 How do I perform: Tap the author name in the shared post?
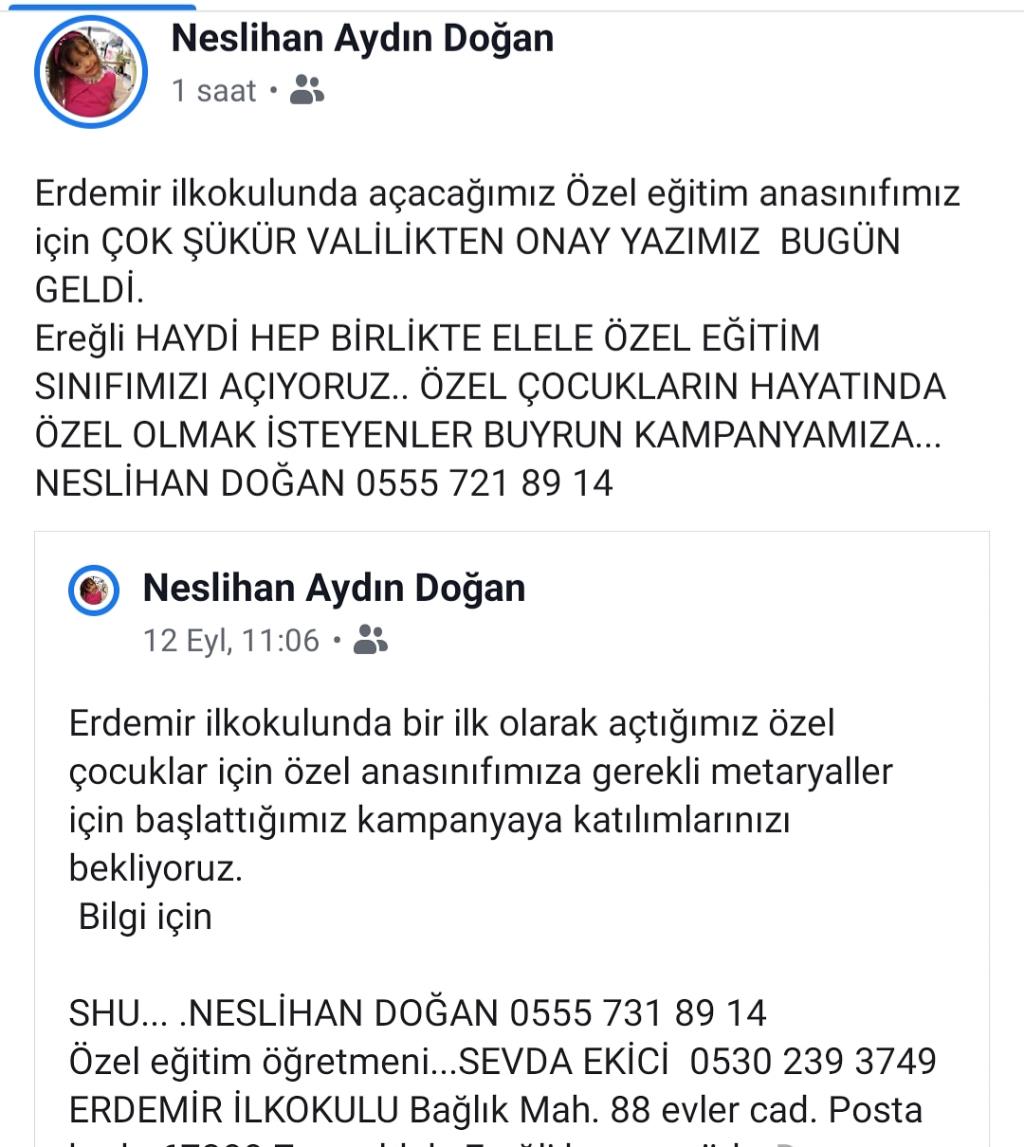point(334,588)
